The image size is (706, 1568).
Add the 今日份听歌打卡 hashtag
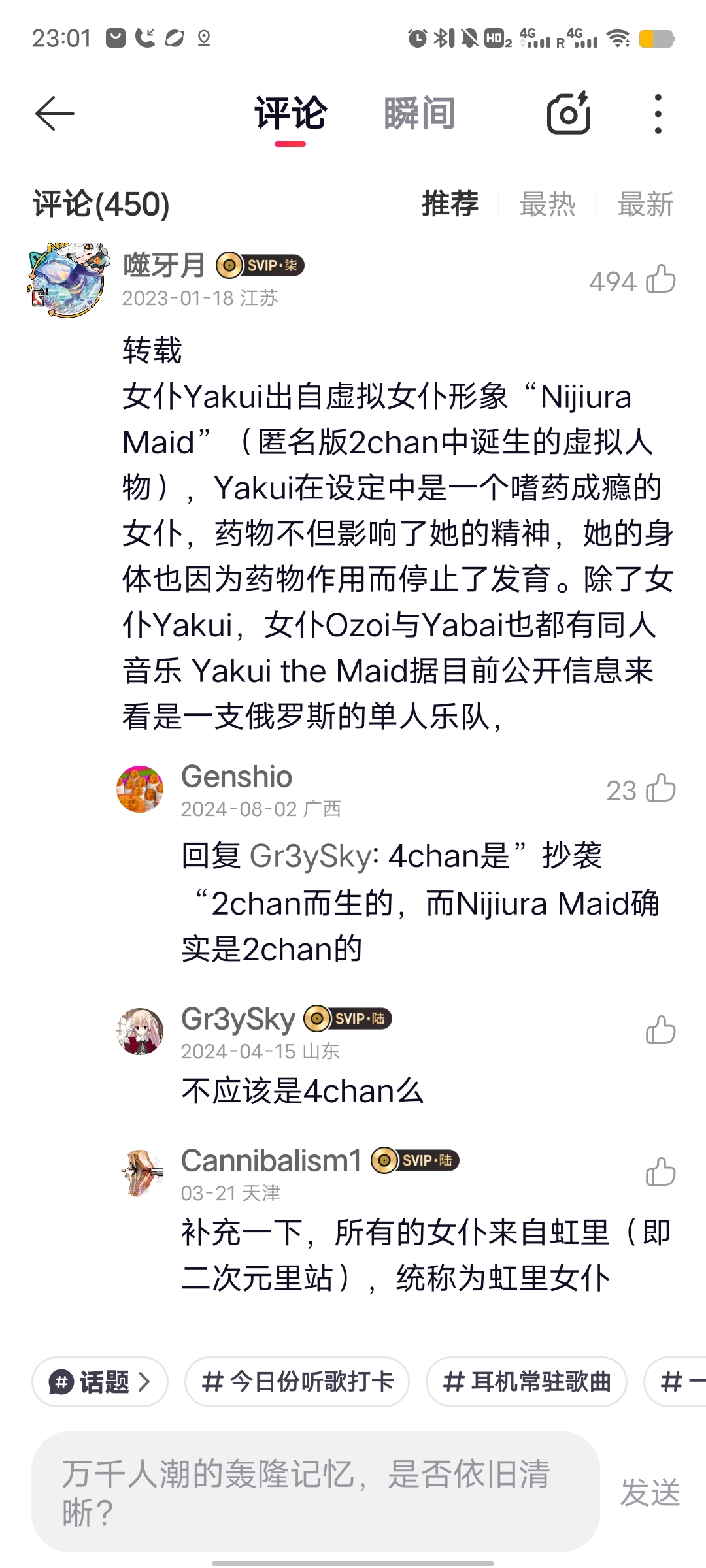[297, 1382]
